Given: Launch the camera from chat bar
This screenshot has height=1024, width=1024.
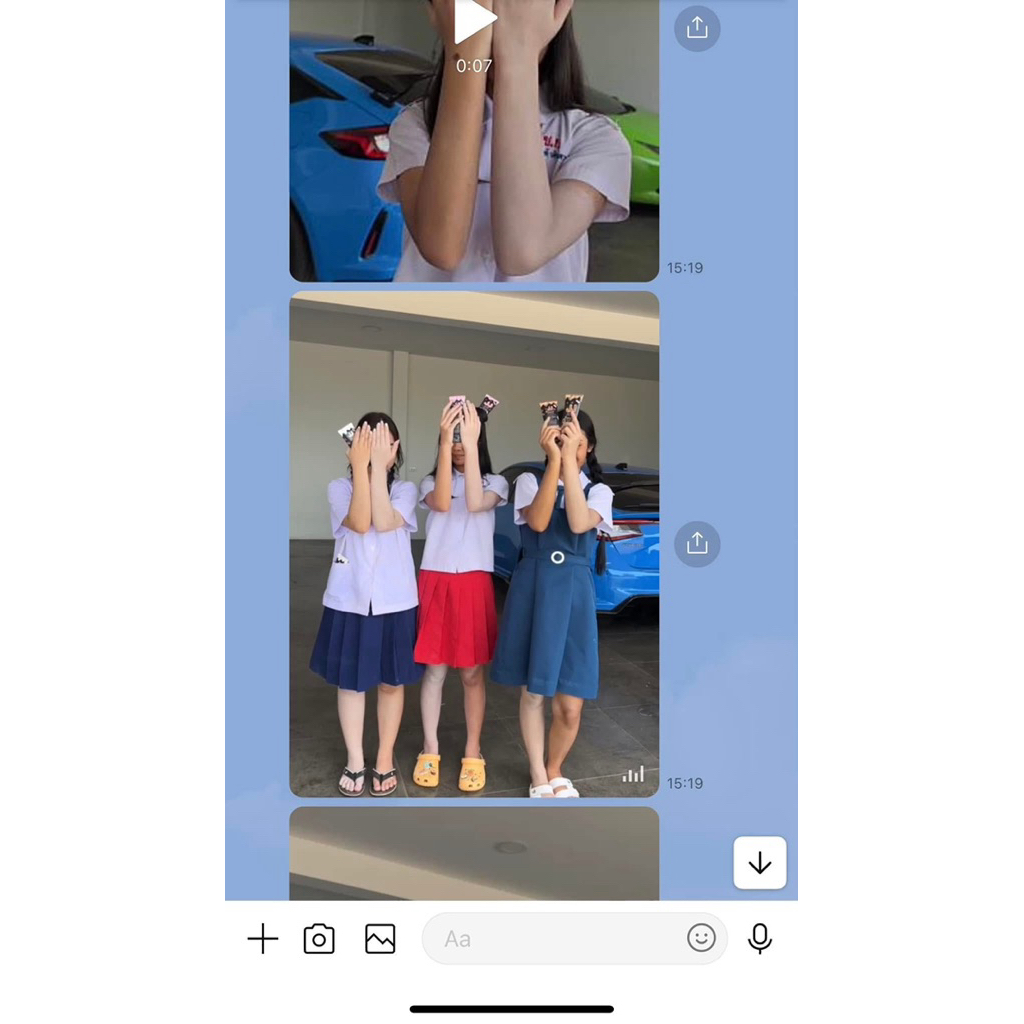Looking at the screenshot, I should [319, 938].
